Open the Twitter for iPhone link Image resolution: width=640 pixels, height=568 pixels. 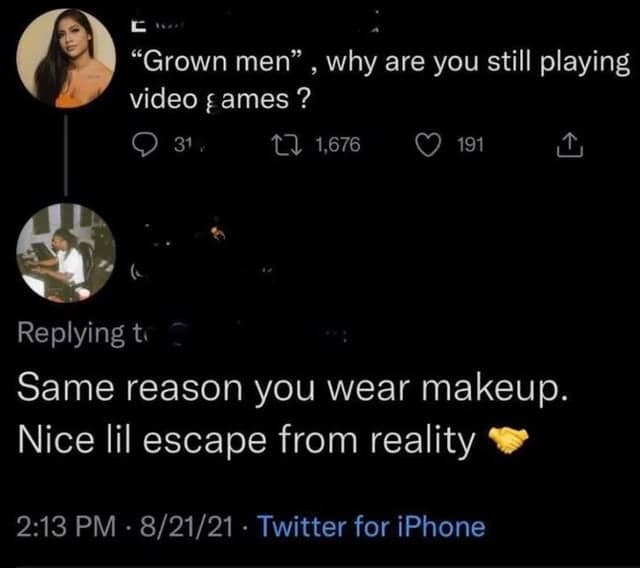pyautogui.click(x=371, y=526)
